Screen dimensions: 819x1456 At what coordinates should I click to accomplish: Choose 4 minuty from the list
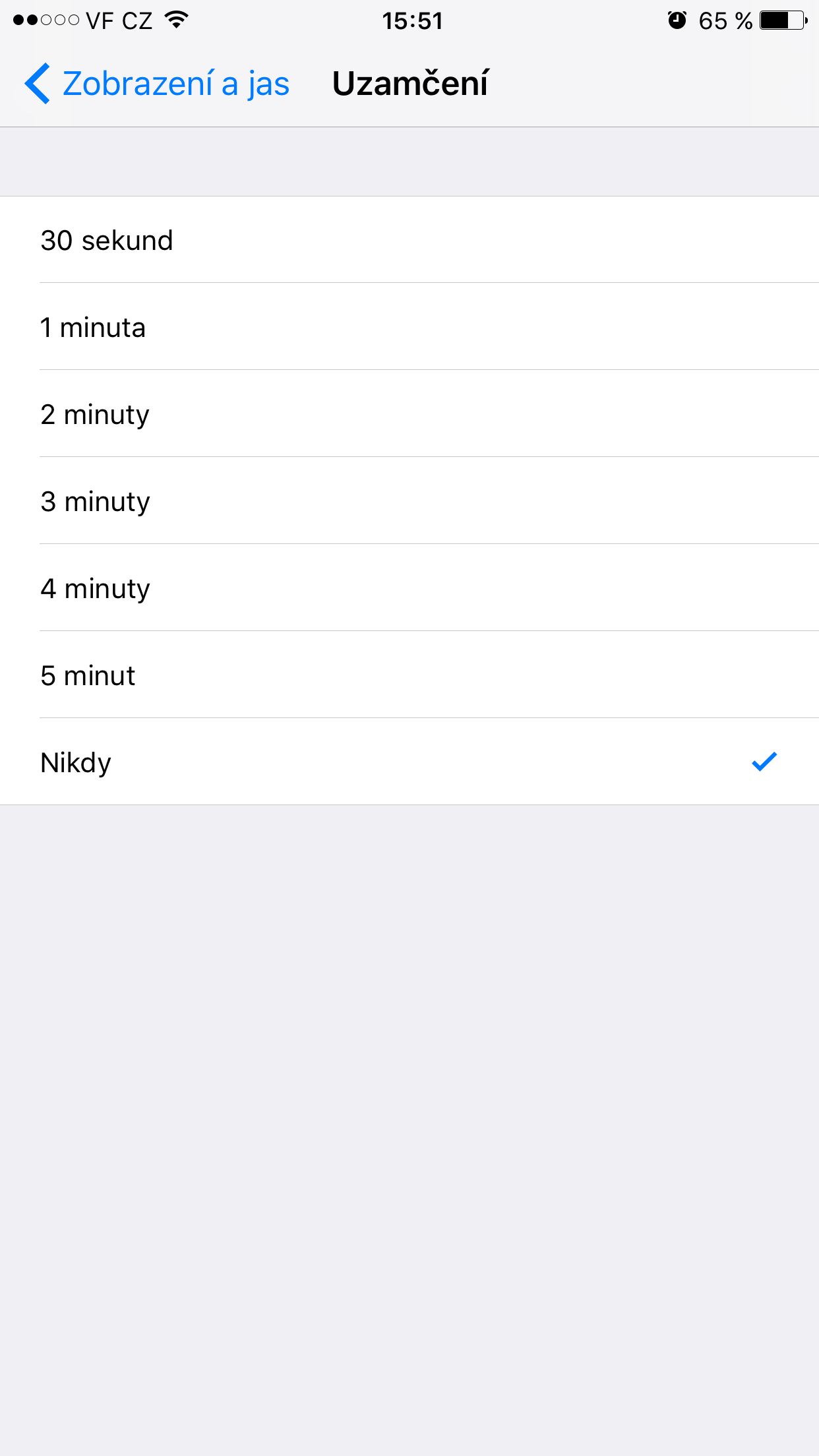pos(409,588)
